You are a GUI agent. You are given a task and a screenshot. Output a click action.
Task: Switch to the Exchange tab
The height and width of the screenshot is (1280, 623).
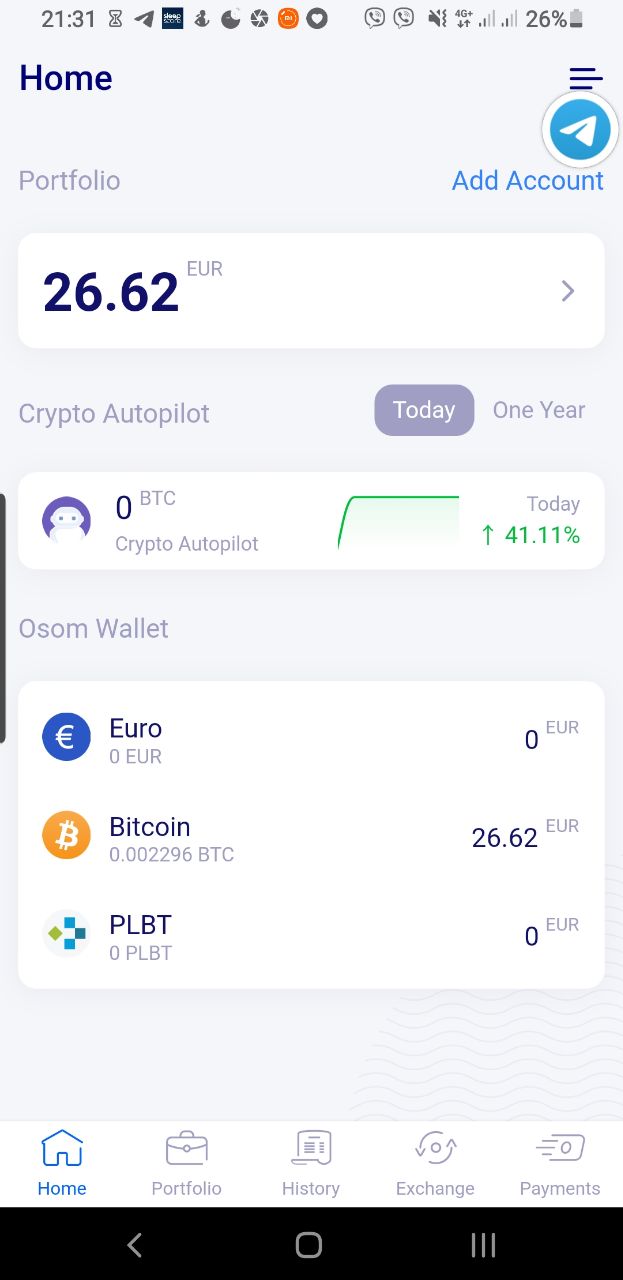pyautogui.click(x=435, y=1163)
